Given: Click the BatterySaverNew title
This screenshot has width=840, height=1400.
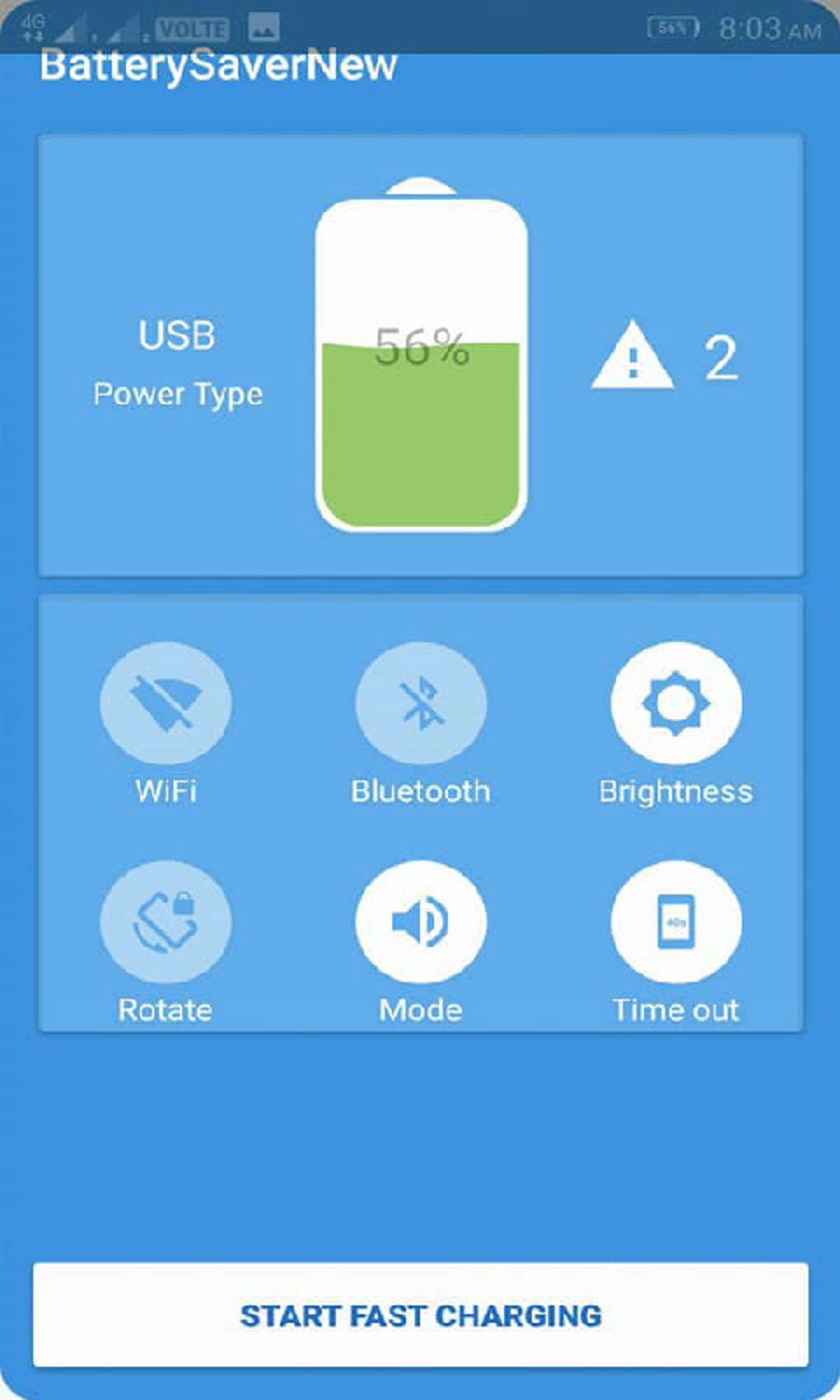Looking at the screenshot, I should [218, 66].
